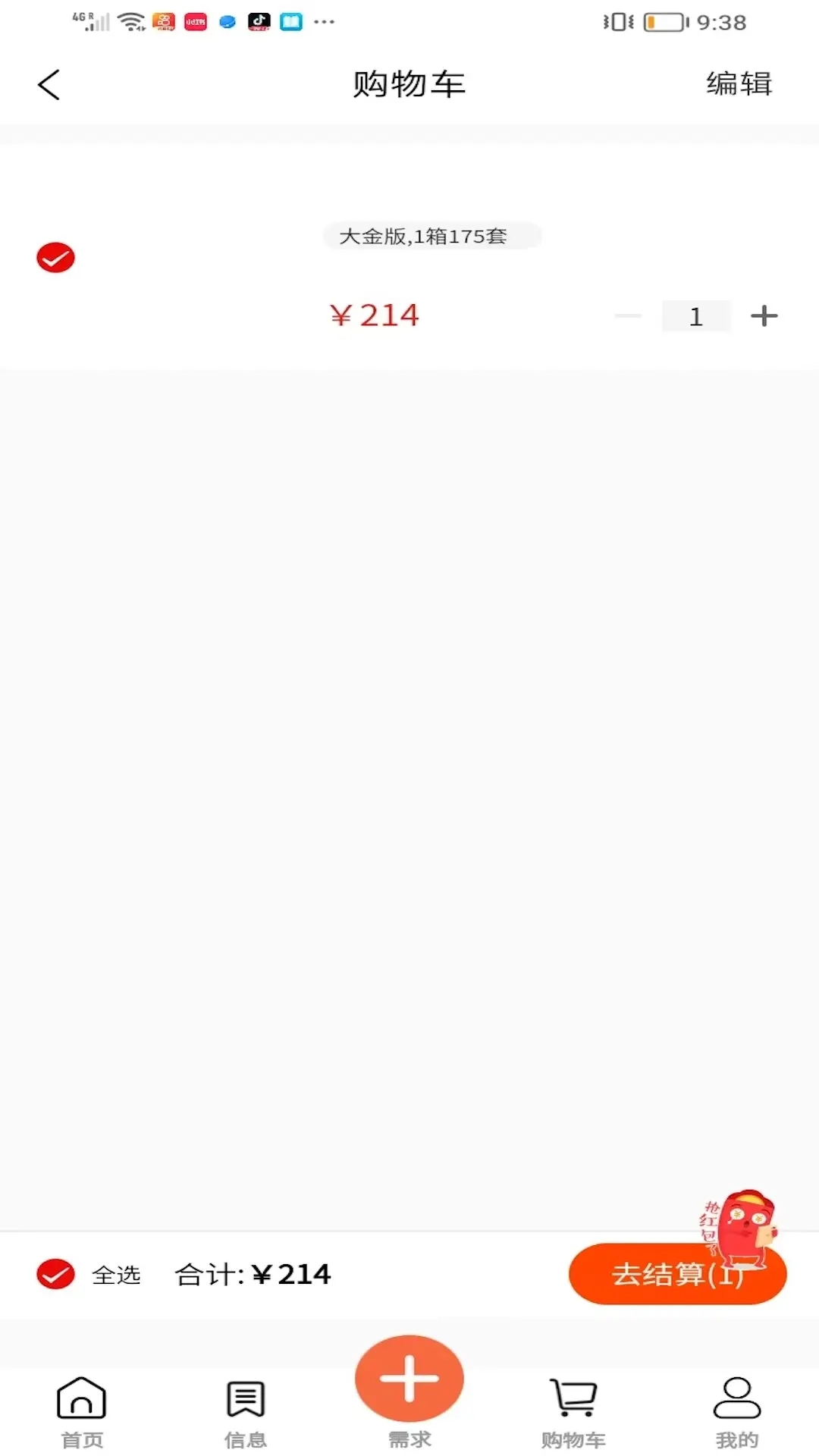Increase item quantity with plus button
Screen dimensions: 819x1456
pos(764,315)
